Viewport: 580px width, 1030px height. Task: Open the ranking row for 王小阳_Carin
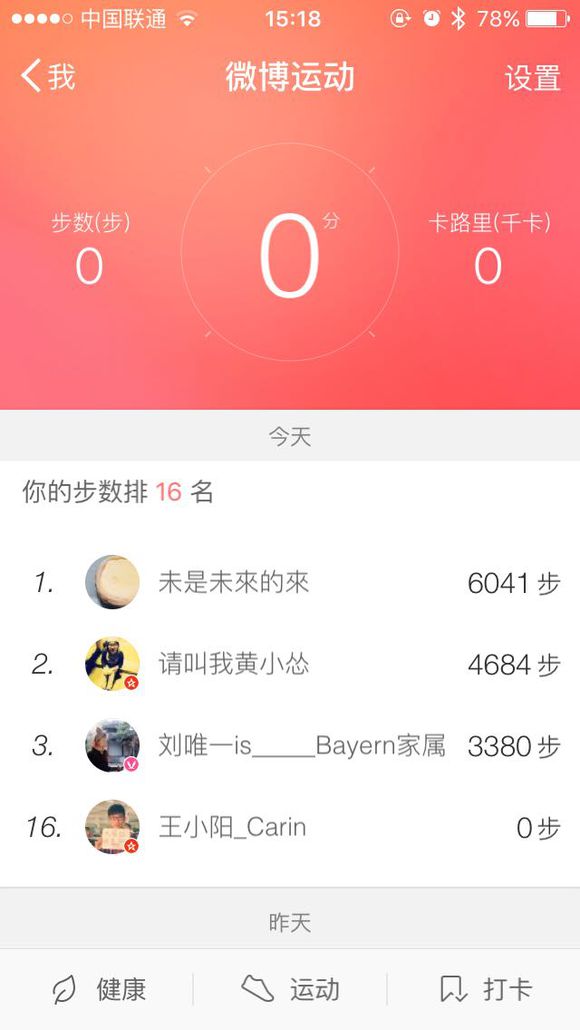coord(290,827)
